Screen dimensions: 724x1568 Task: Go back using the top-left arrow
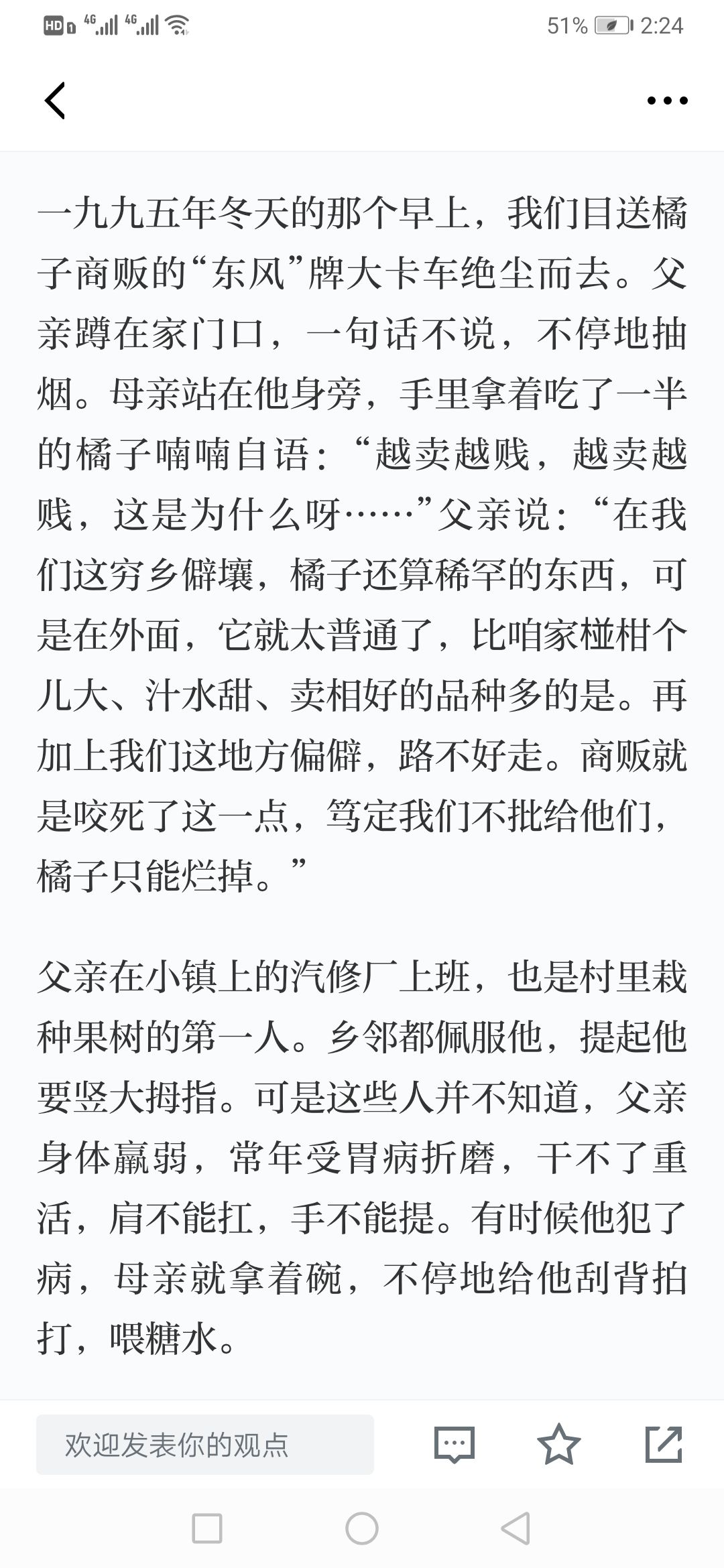[x=55, y=101]
